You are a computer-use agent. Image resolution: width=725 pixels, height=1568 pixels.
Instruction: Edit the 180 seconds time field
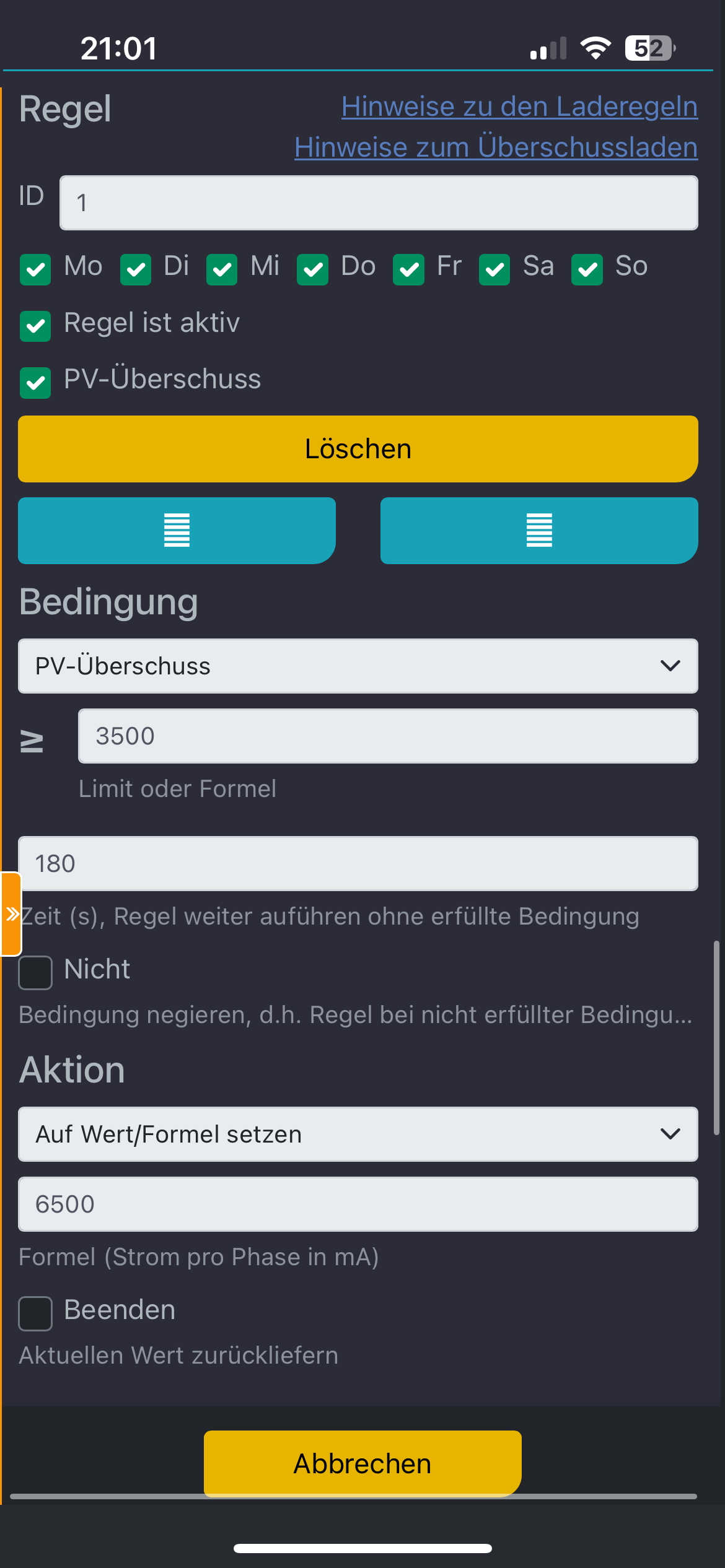pos(358,863)
